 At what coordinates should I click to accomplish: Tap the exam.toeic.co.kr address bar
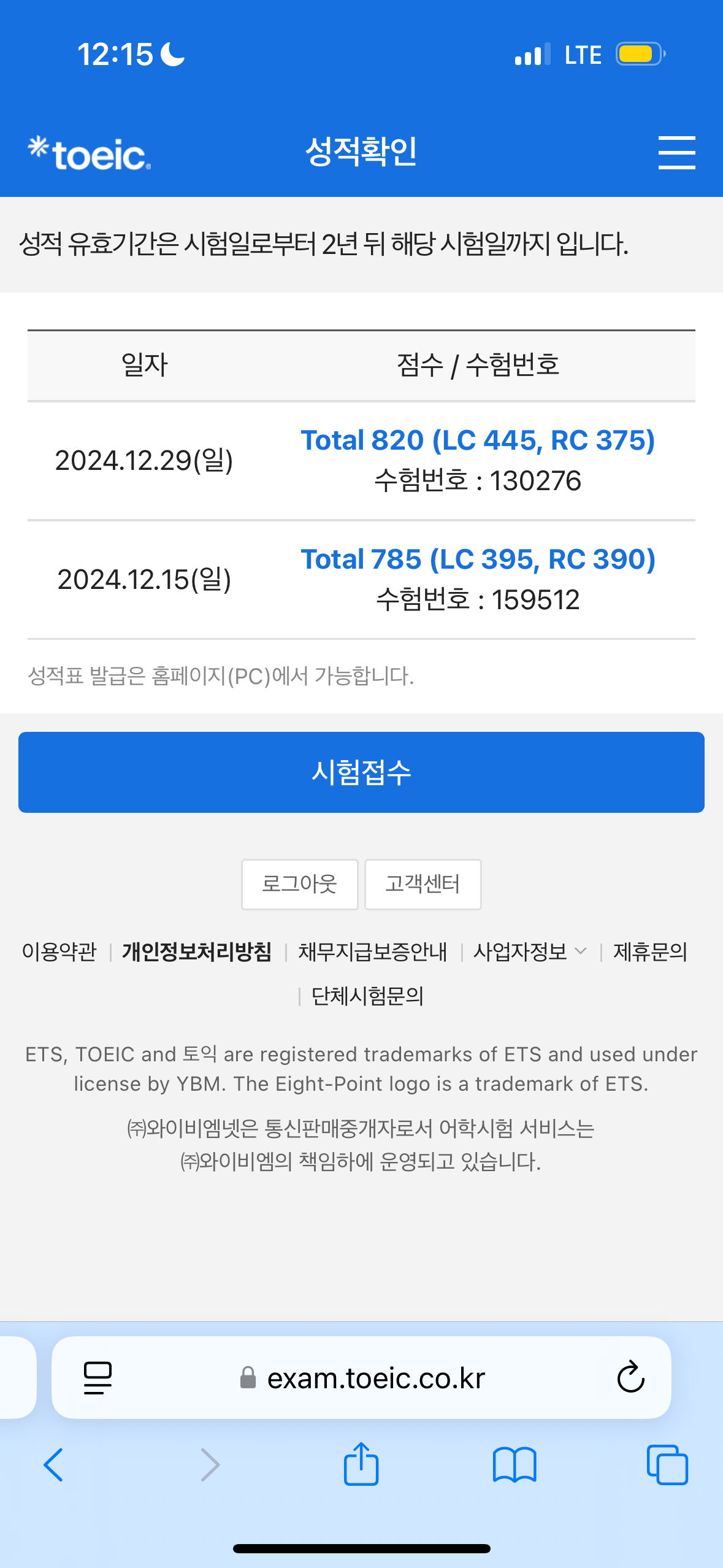tap(375, 1378)
